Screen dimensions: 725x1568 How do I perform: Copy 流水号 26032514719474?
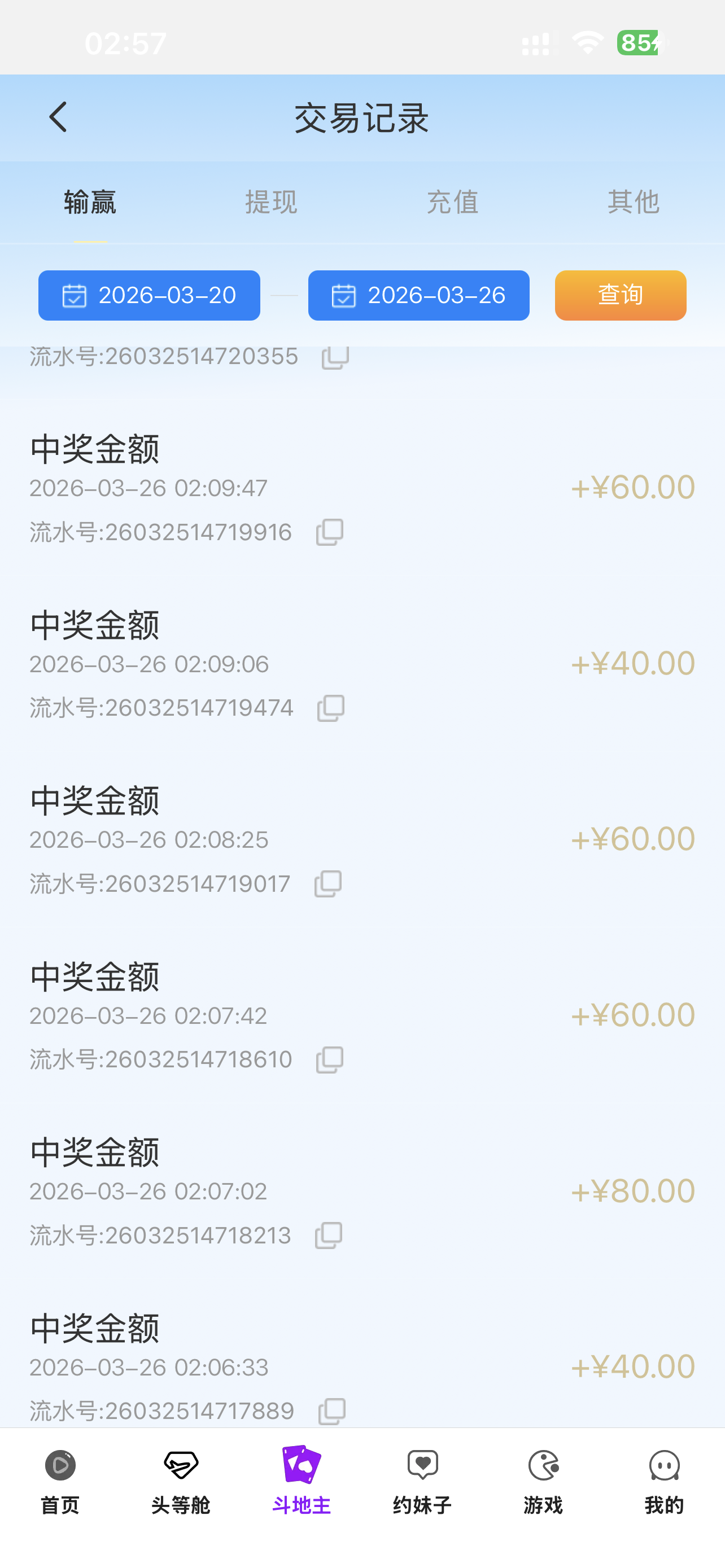[x=330, y=707]
